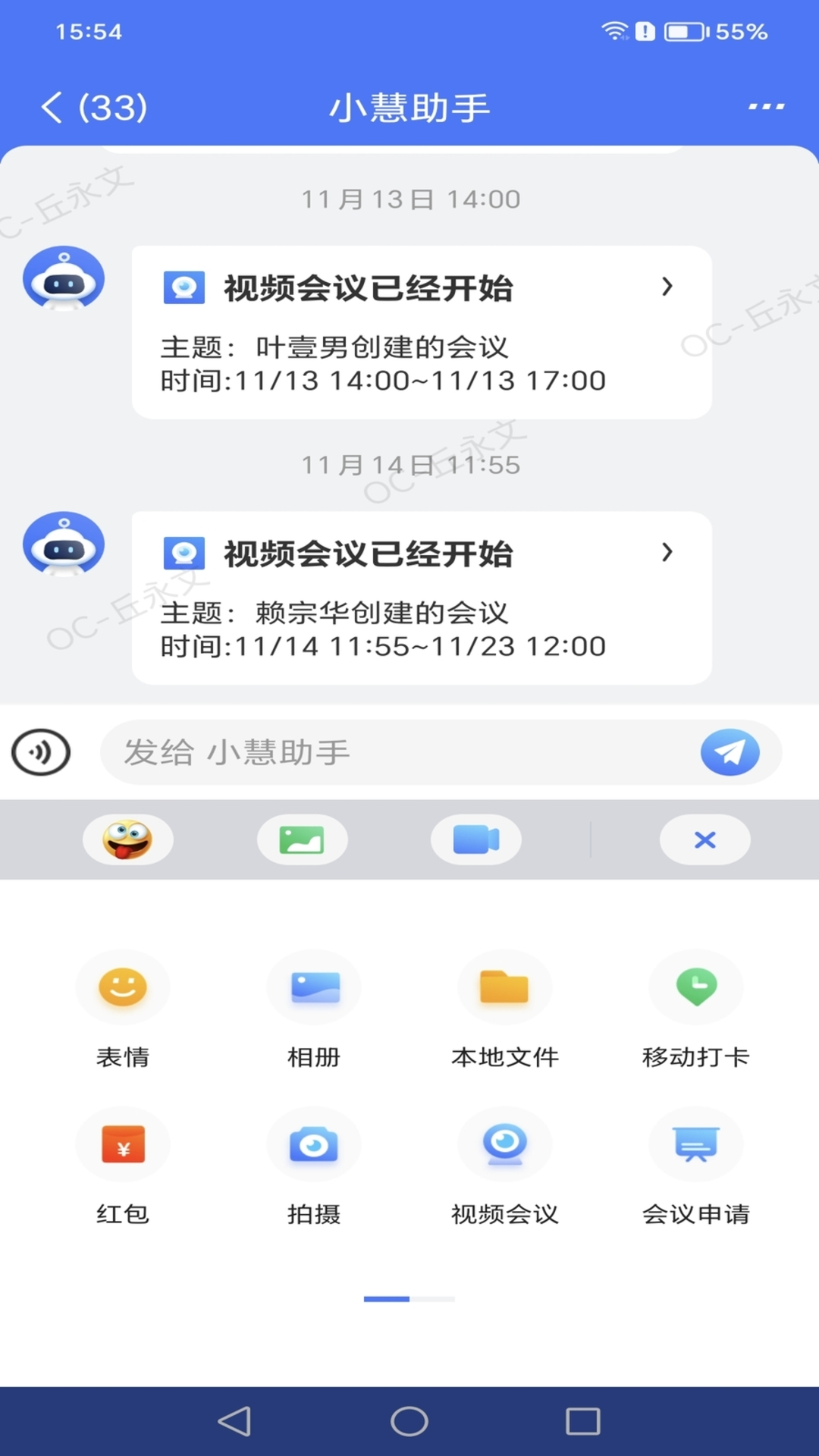Tap the send message paper plane icon
This screenshot has height=1456, width=819.
coord(730,752)
